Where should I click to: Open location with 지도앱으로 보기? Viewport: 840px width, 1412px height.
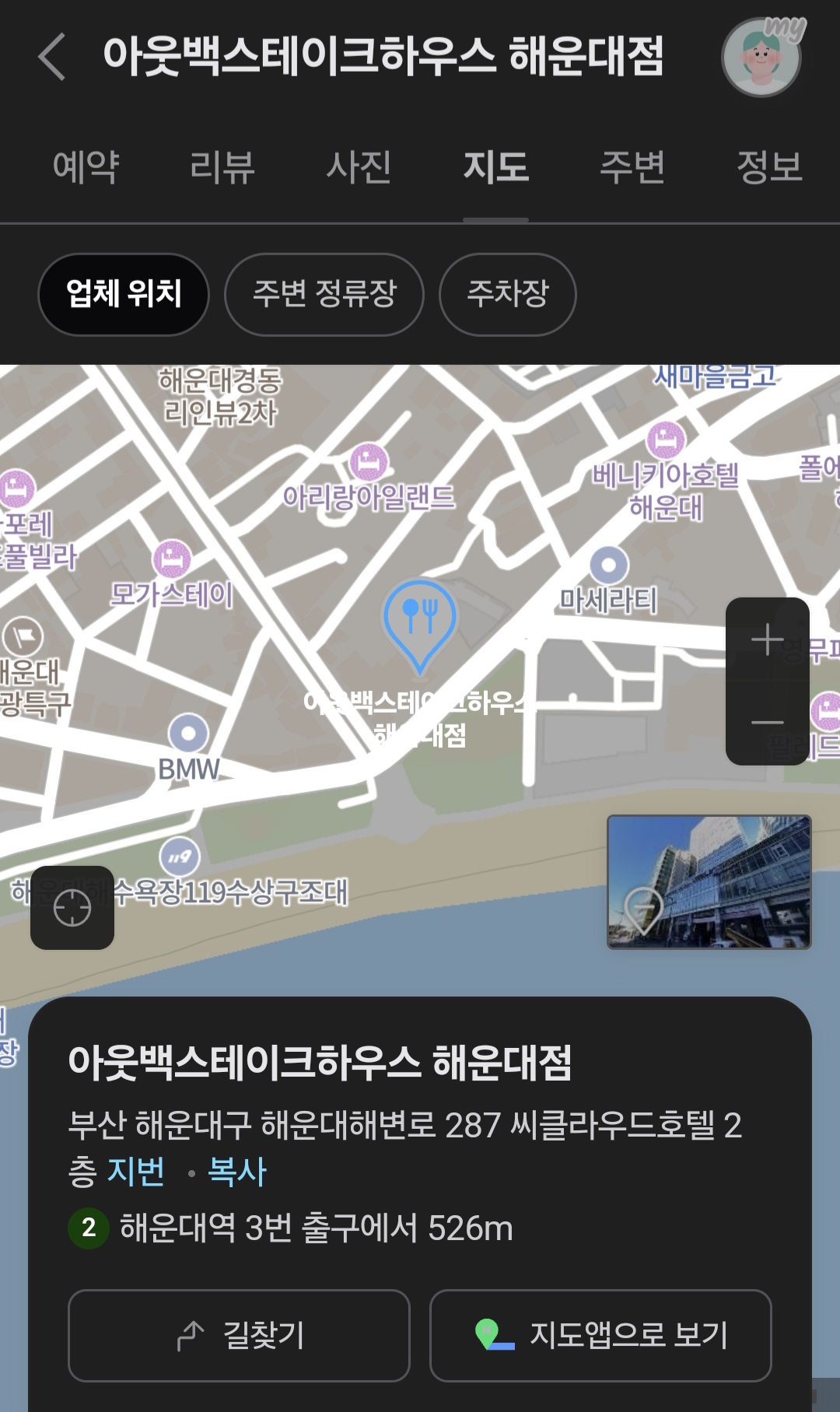point(600,1335)
